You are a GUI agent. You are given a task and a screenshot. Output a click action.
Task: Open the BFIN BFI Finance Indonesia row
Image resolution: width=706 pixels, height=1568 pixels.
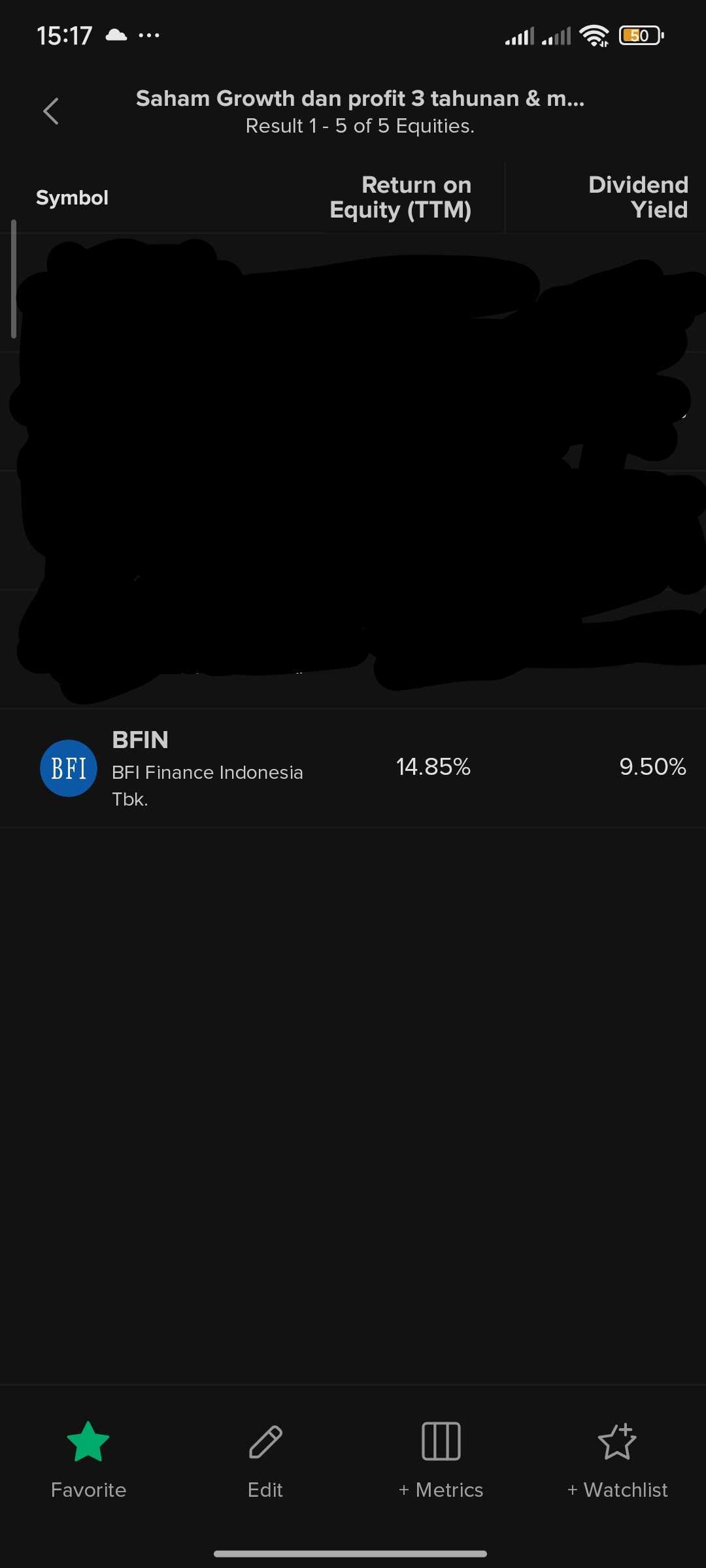click(x=207, y=768)
